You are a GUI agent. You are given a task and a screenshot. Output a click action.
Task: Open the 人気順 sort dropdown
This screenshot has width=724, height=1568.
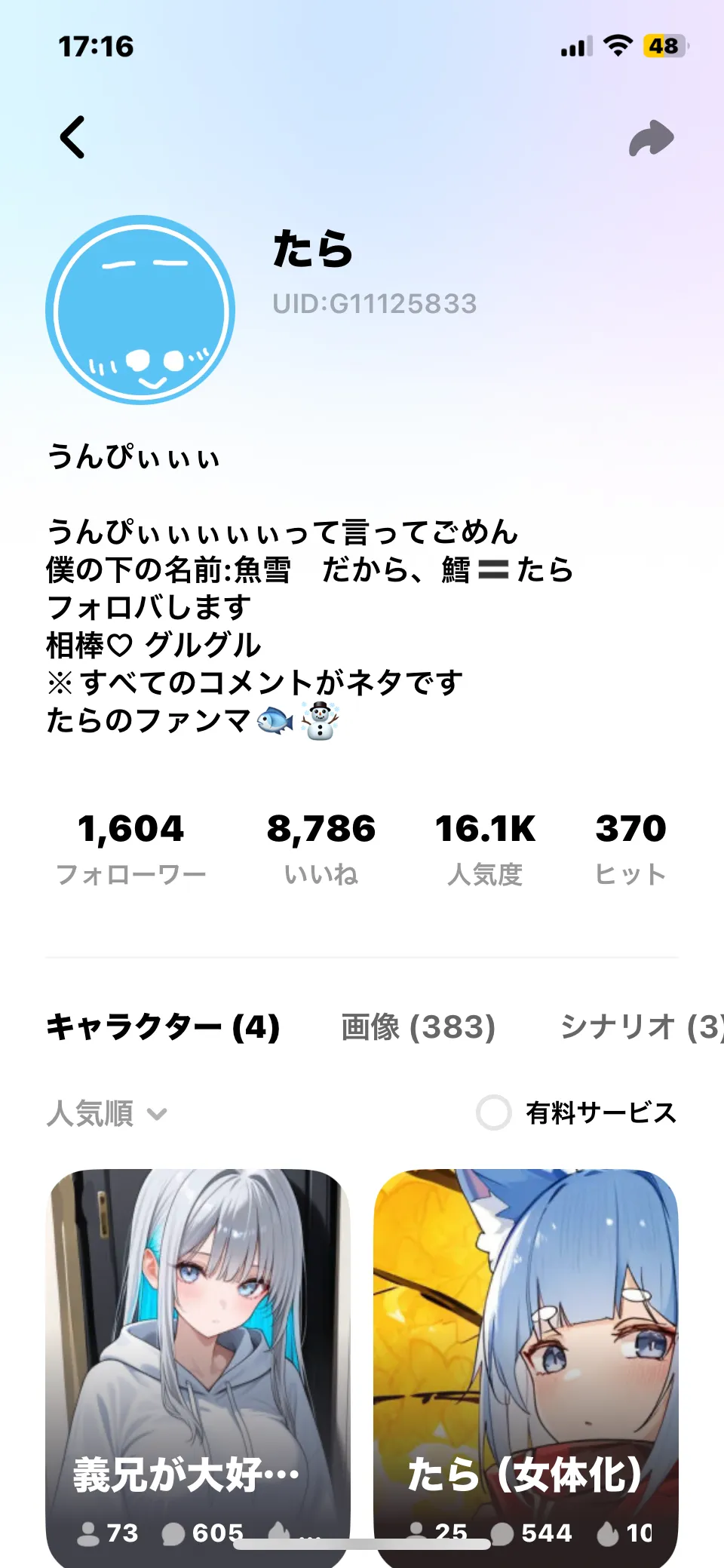(x=106, y=1113)
